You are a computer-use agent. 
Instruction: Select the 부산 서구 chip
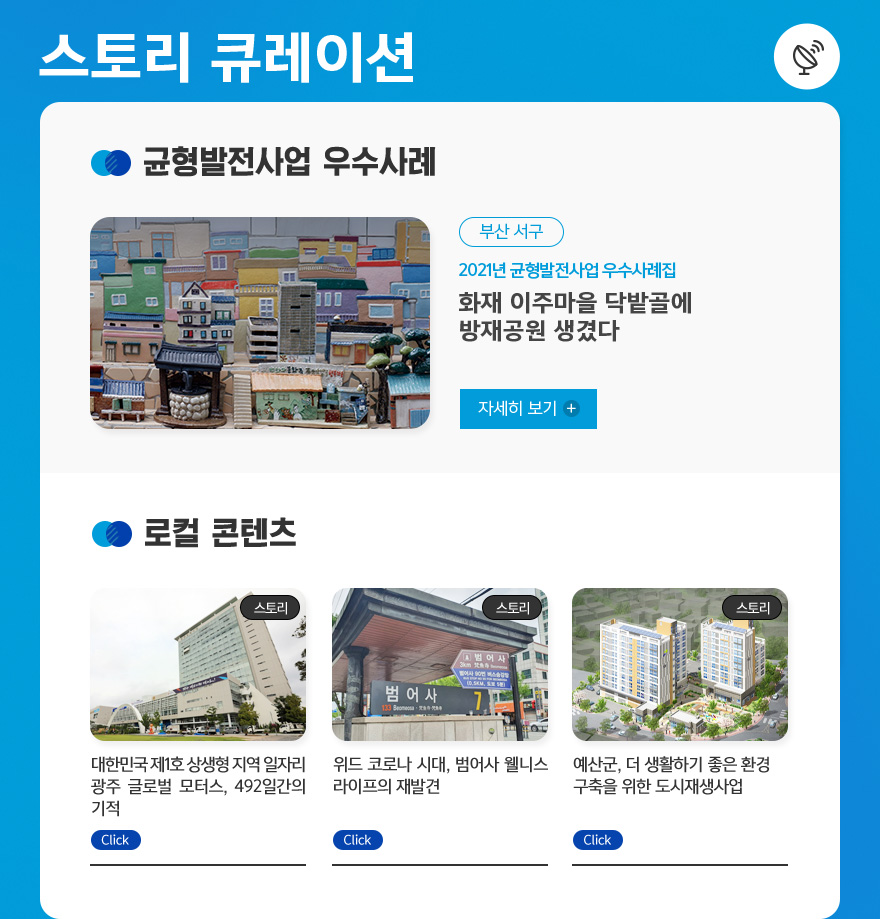coord(511,232)
